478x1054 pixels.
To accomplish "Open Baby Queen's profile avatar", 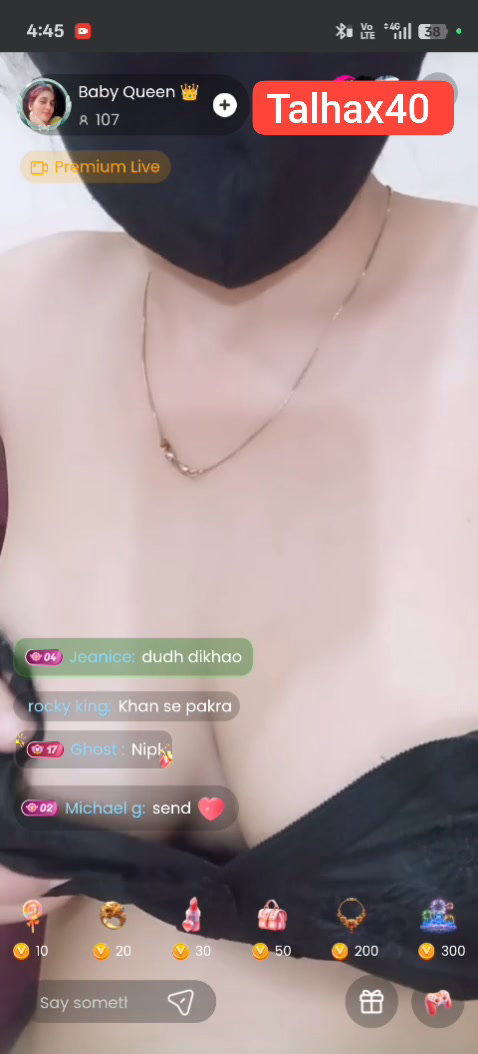I will click(x=45, y=106).
